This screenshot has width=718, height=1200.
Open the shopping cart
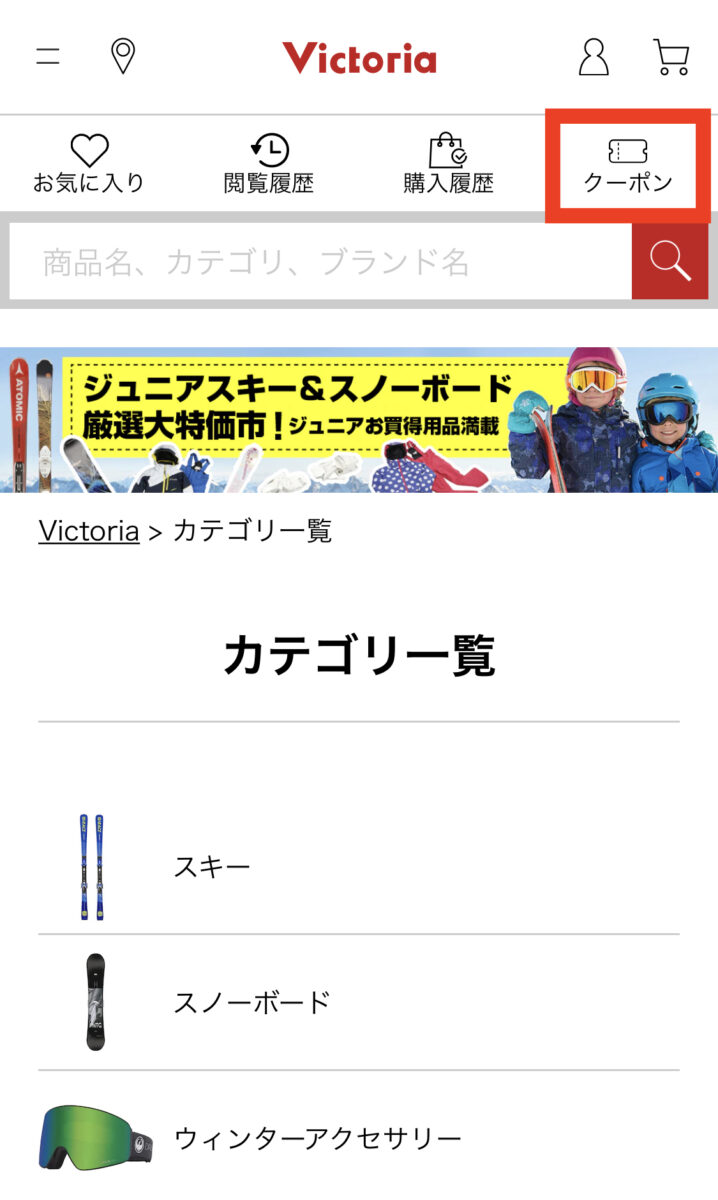671,57
